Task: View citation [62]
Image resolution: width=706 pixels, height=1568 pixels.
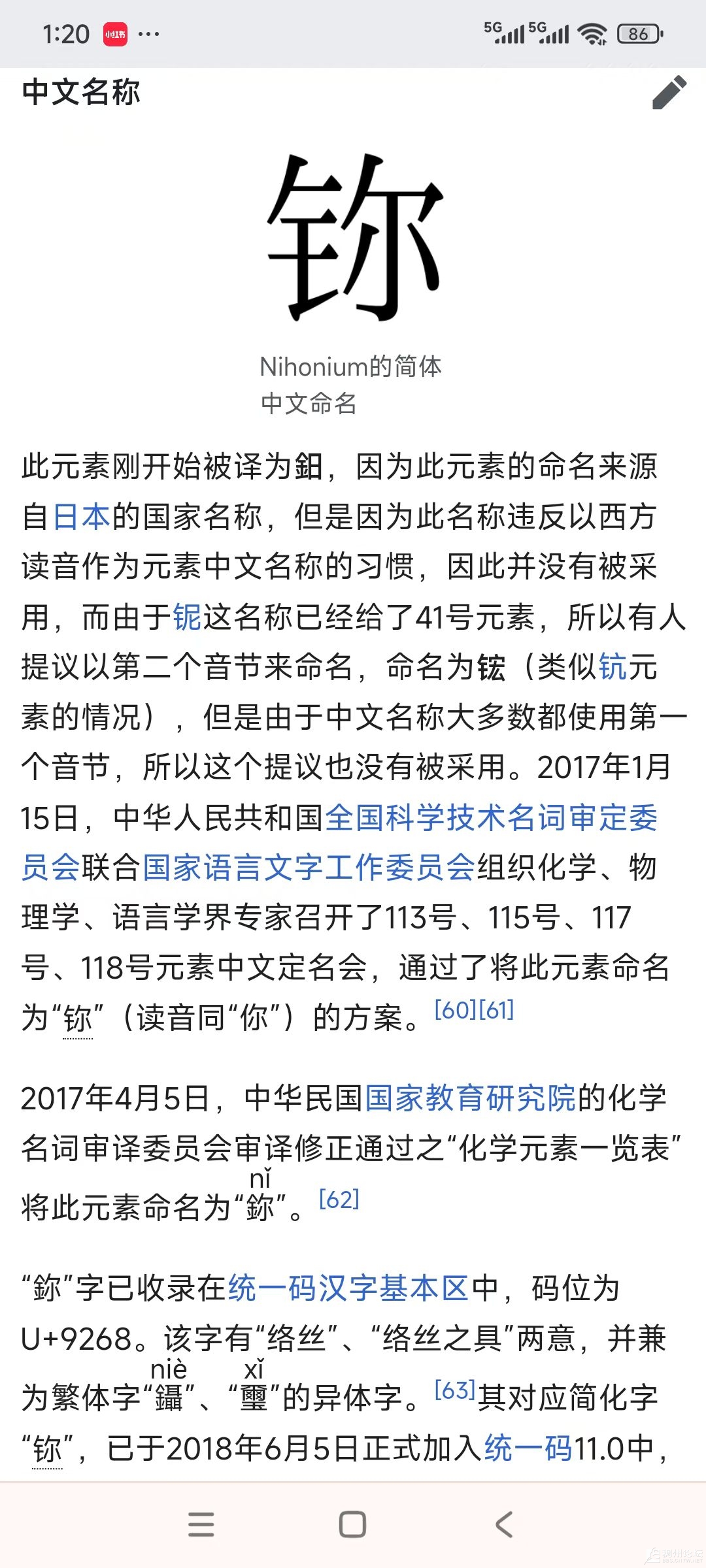Action: pos(339,1200)
